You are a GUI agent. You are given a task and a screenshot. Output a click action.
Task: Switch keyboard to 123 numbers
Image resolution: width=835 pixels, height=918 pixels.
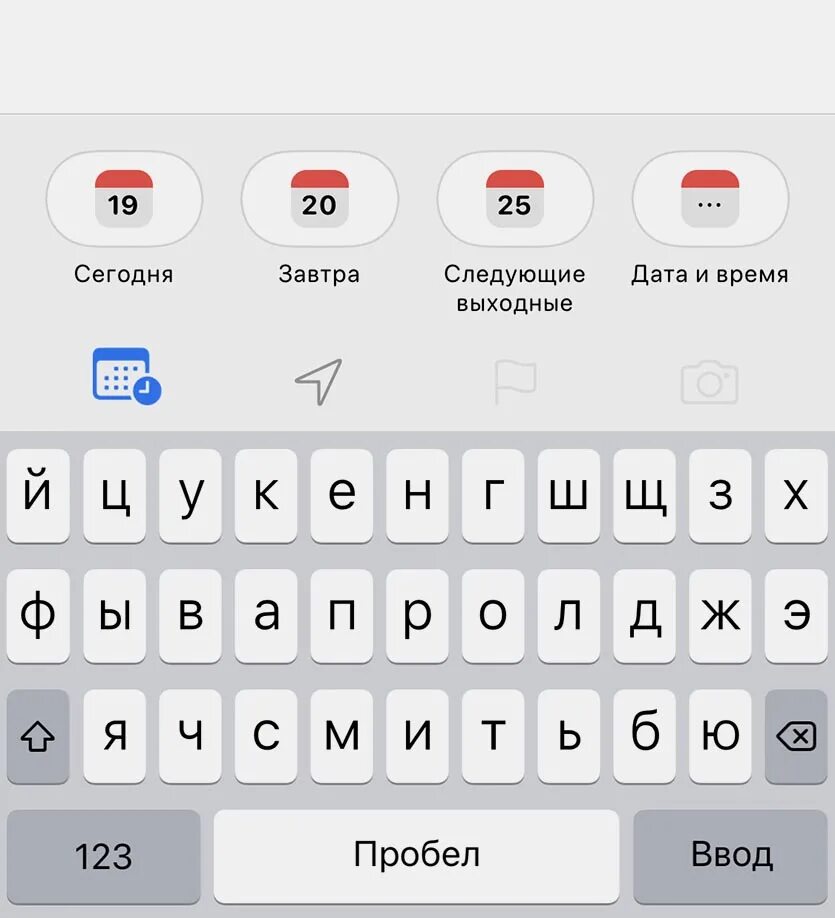click(x=104, y=856)
